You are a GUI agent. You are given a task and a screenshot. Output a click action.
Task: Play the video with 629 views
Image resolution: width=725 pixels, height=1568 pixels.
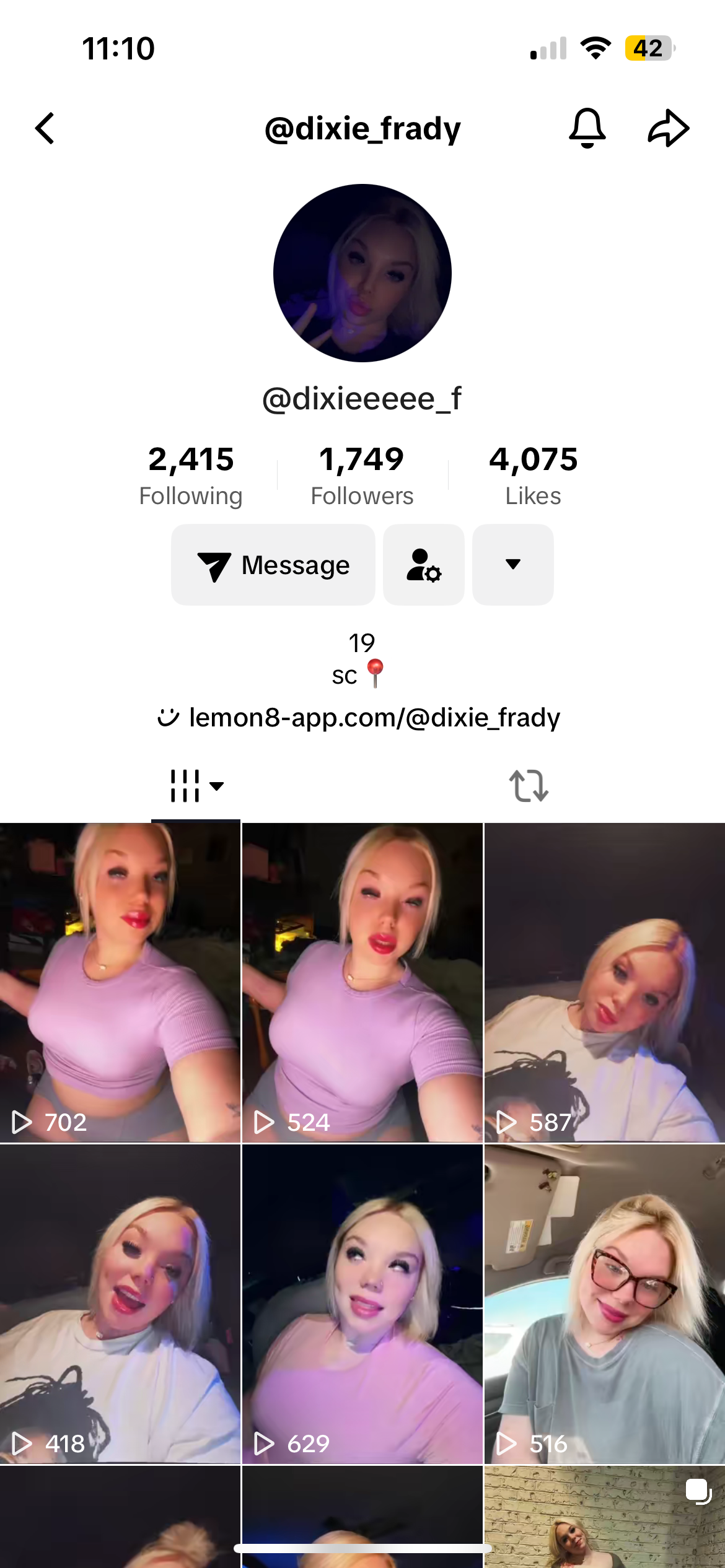click(362, 1304)
